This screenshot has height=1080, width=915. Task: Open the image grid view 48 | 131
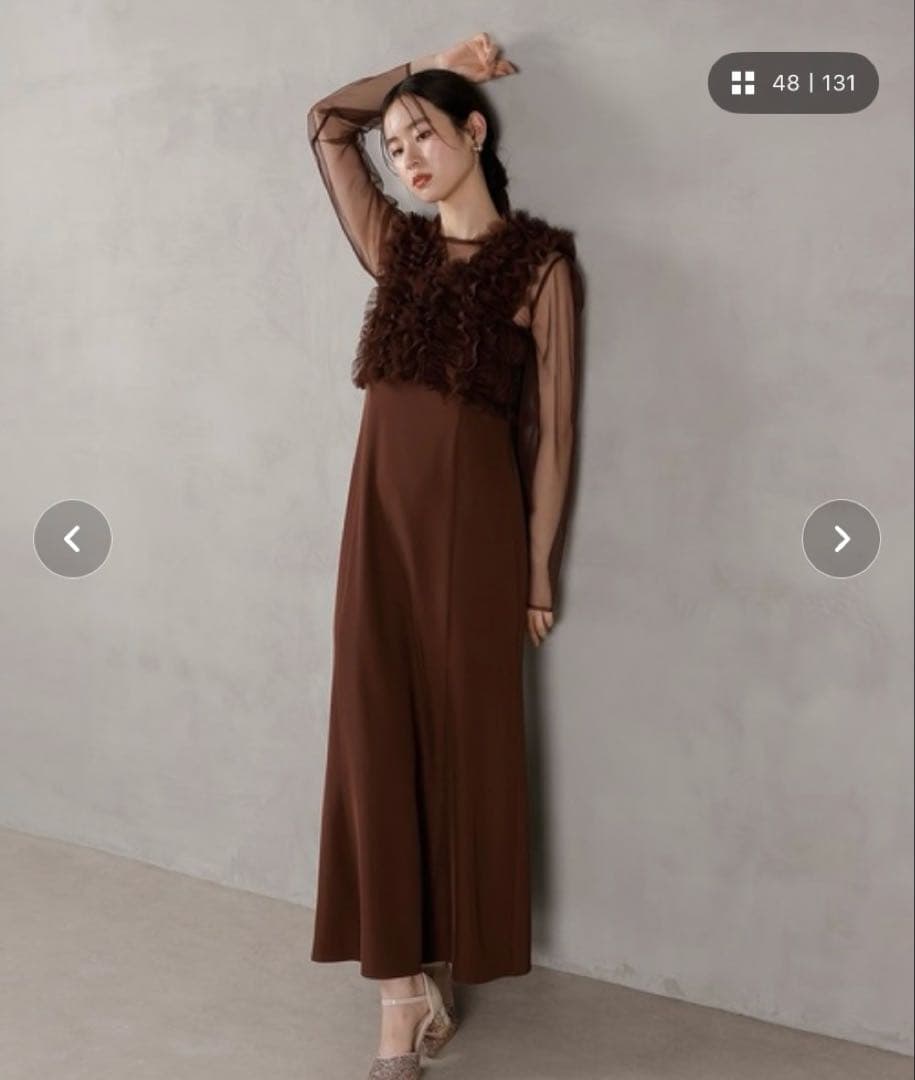click(792, 83)
